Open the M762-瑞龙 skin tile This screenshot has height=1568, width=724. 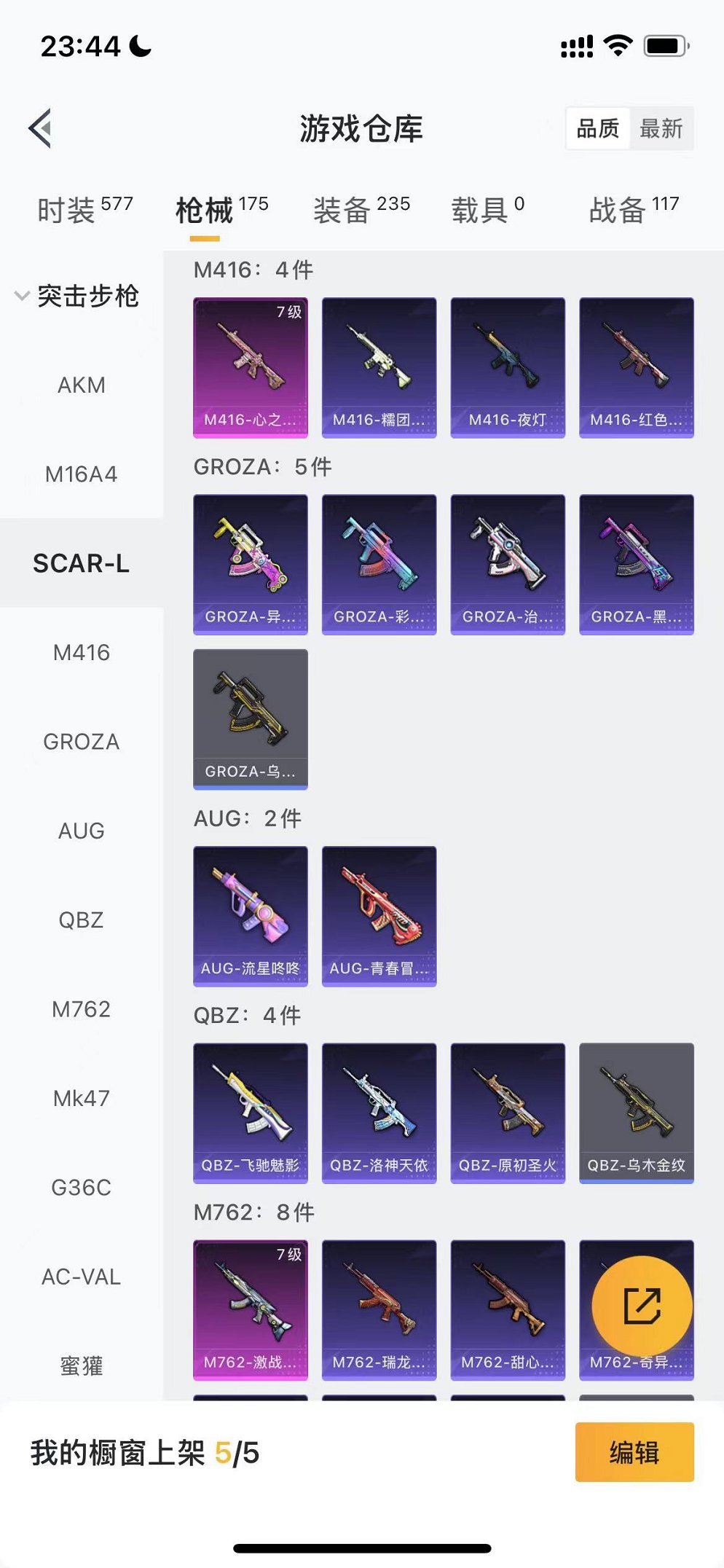tap(379, 1309)
